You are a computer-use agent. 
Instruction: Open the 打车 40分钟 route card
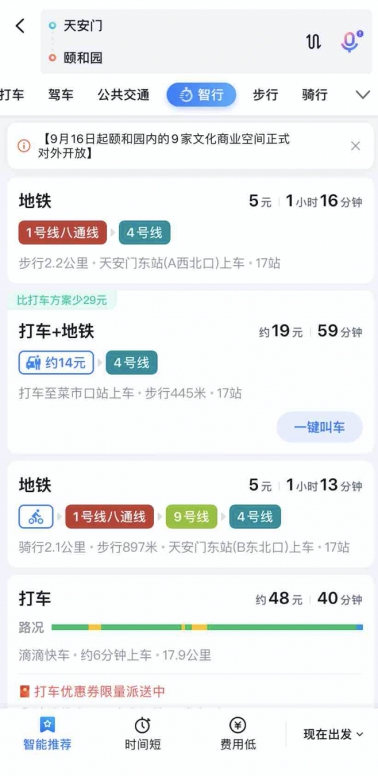tap(190, 641)
